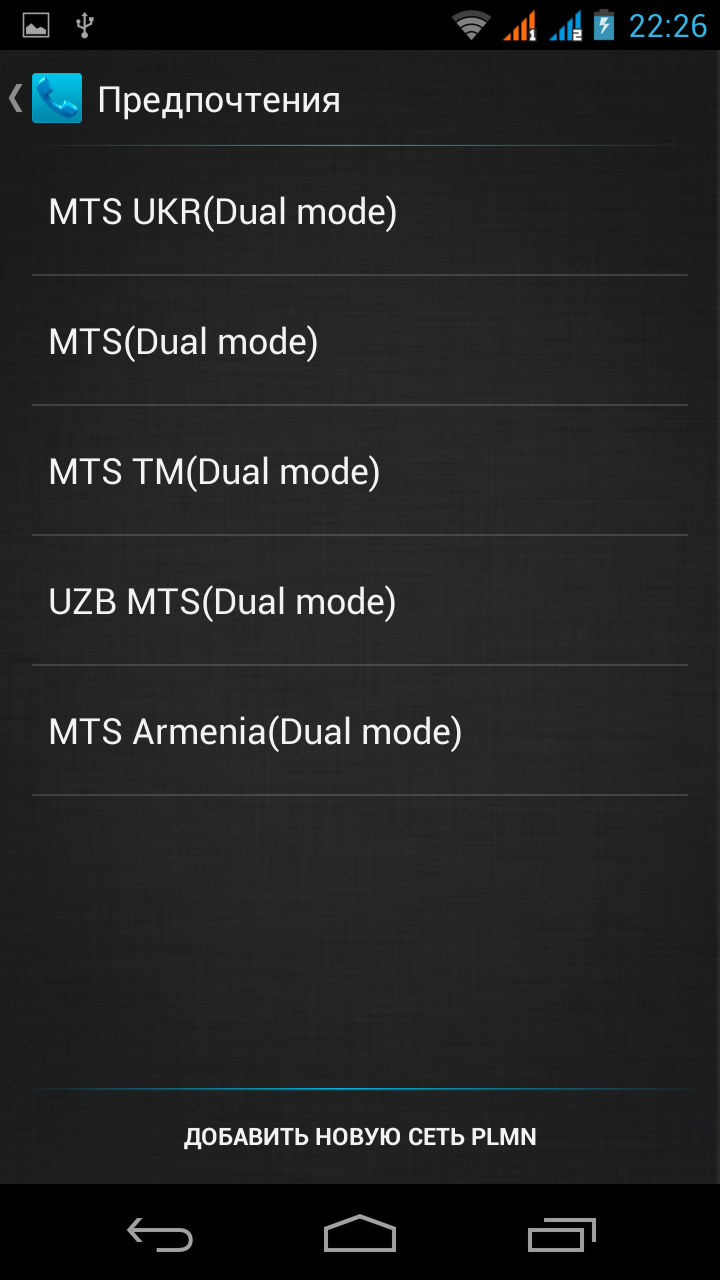Screen dimensions: 720x1280
Task: Select the MTS(Dual mode) network row
Action: click(360, 342)
